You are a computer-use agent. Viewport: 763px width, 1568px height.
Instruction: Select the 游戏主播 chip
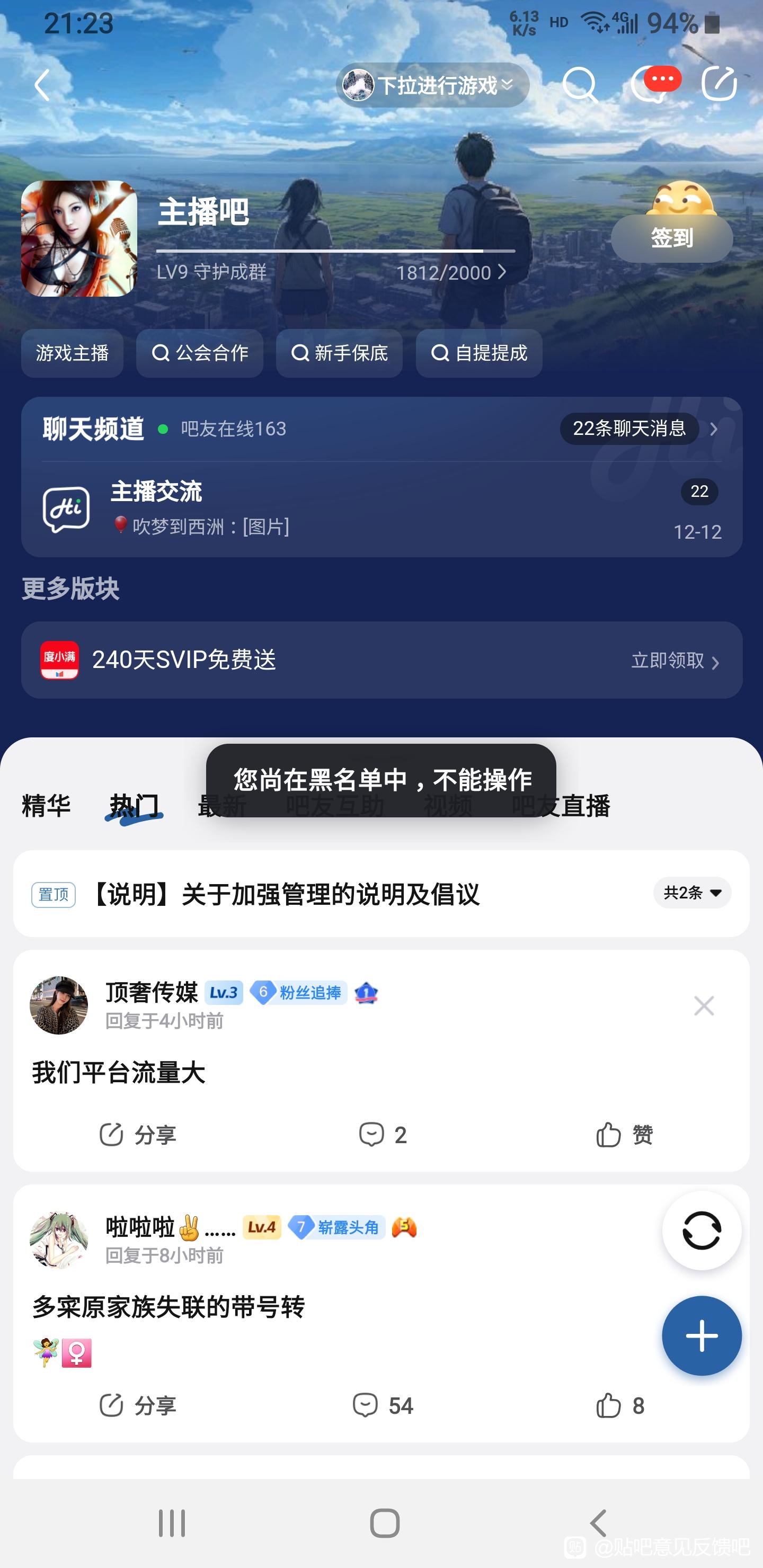72,353
